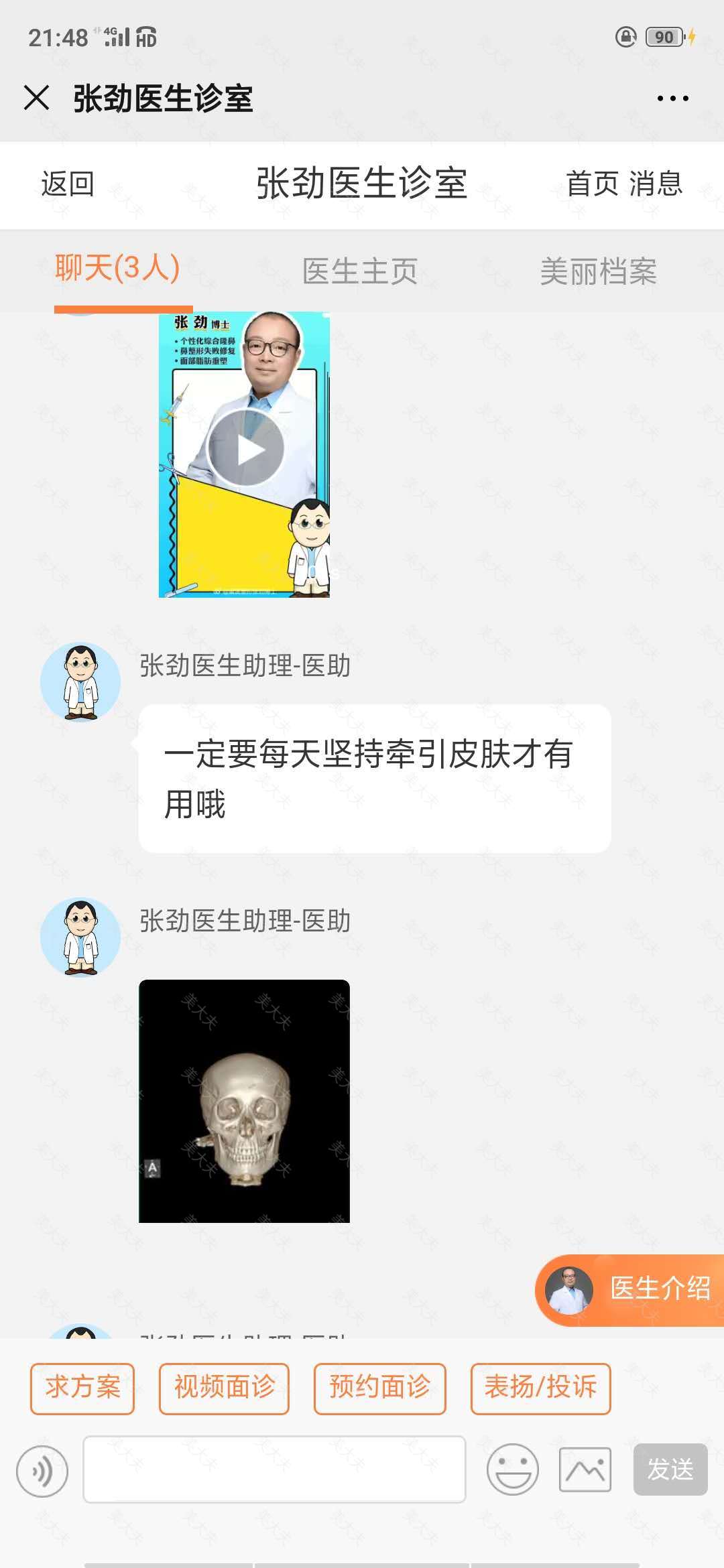Viewport: 724px width, 1568px height.
Task: Play the 张劲博士 video message
Action: [x=245, y=449]
